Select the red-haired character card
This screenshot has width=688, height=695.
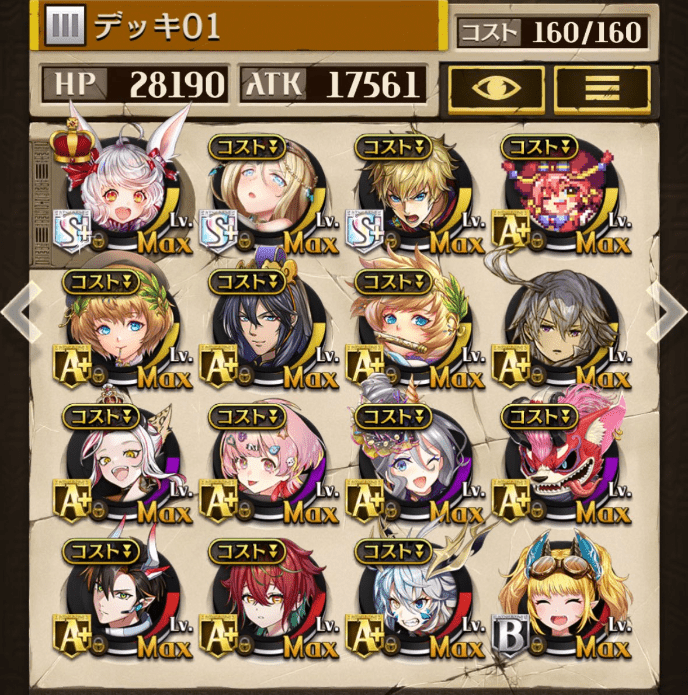[x=265, y=595]
